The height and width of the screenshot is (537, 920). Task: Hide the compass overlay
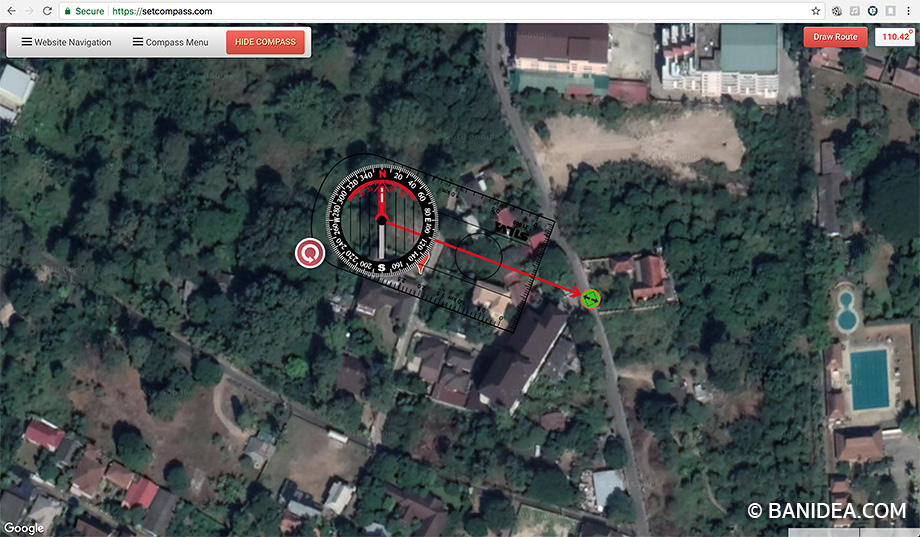tap(265, 42)
